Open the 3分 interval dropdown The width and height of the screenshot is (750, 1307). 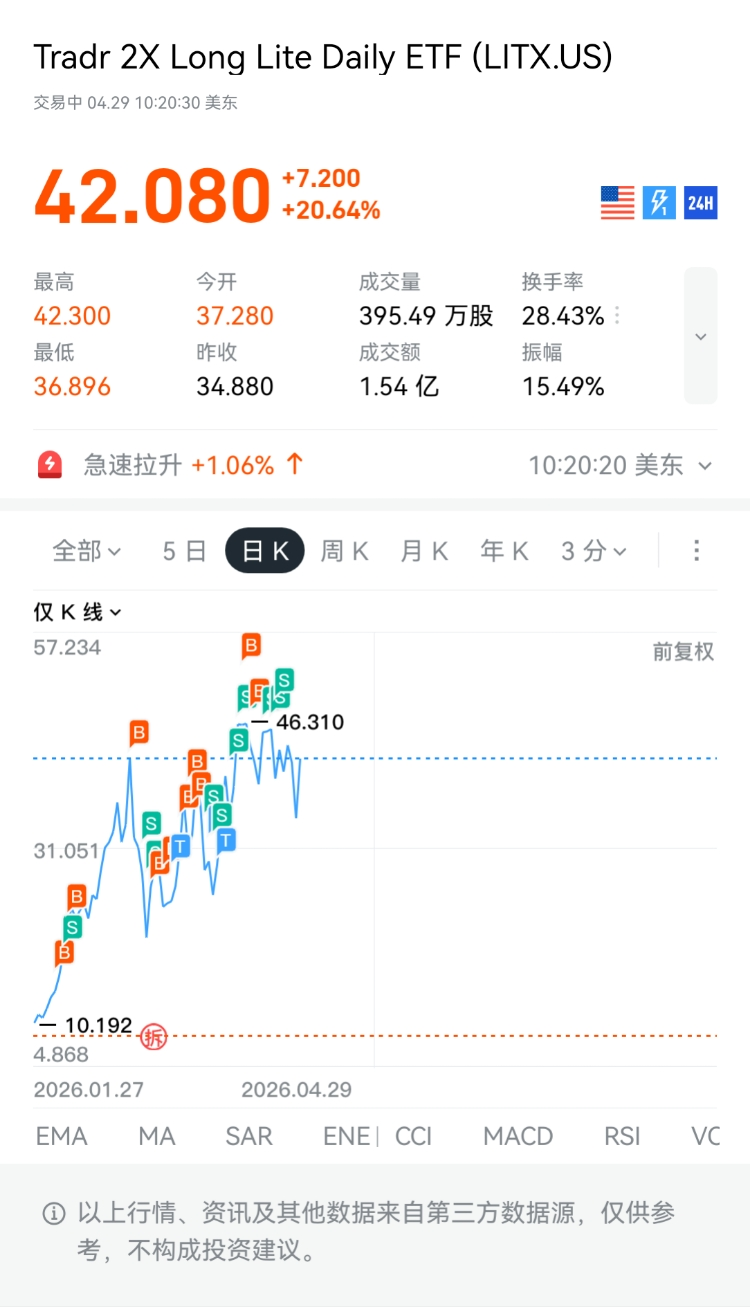pyautogui.click(x=594, y=551)
